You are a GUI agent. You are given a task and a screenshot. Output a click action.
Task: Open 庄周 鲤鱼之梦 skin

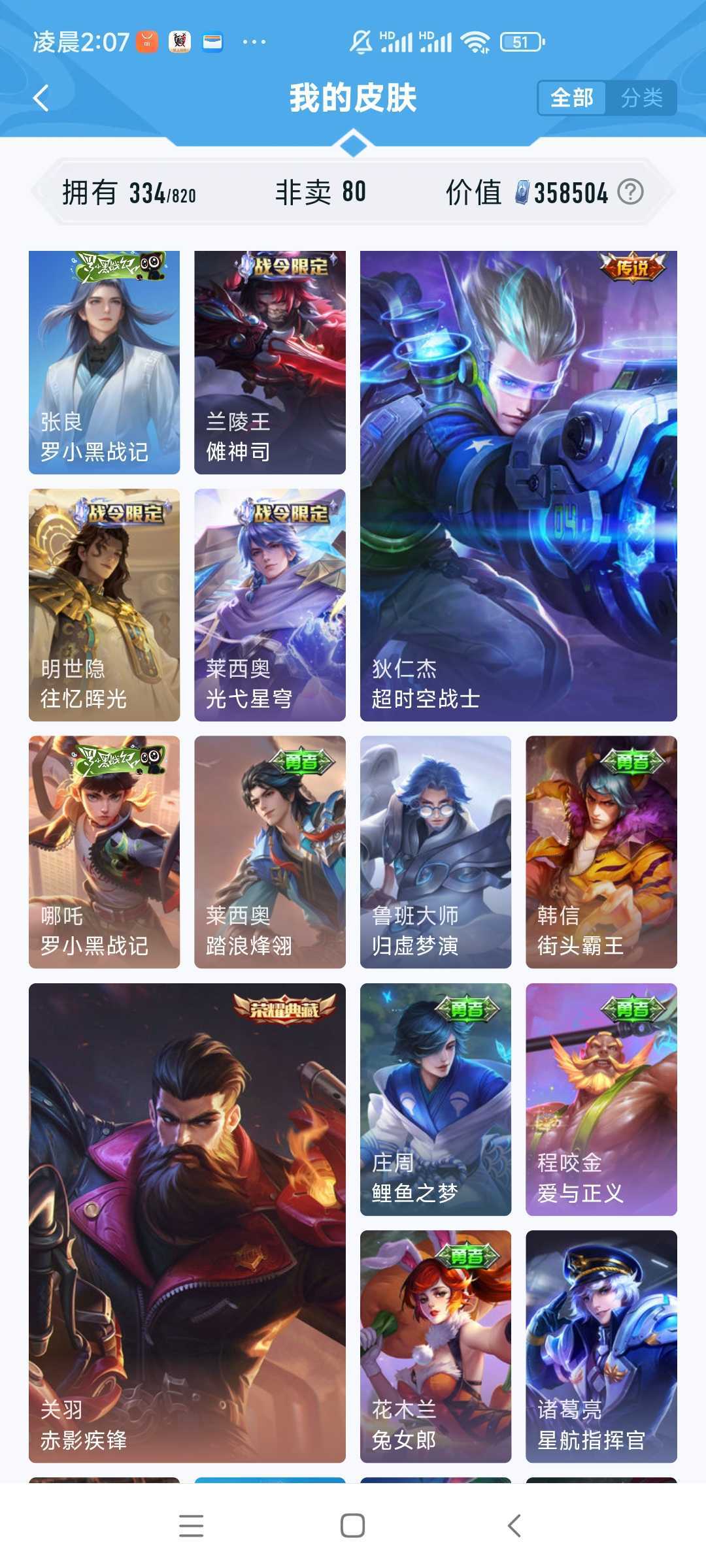tap(435, 1100)
